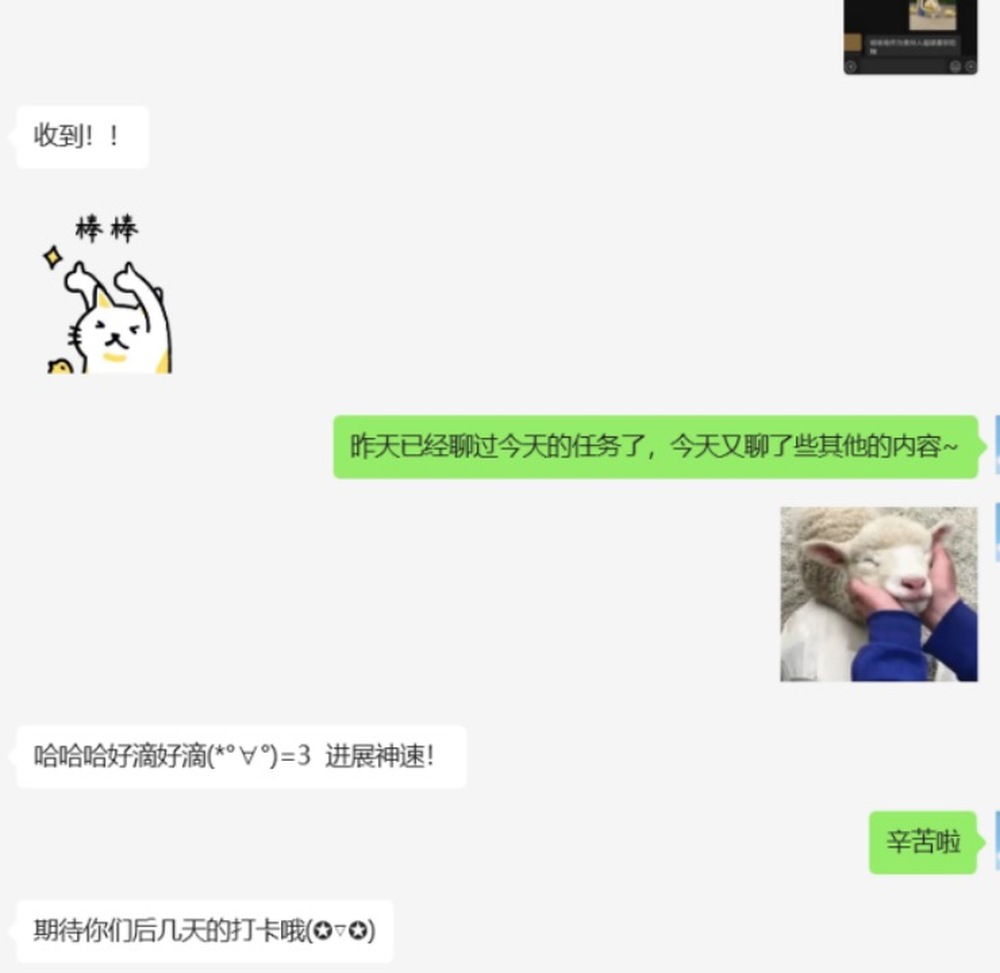Image resolution: width=1000 pixels, height=973 pixels.
Task: Open the sheep photo message
Action: click(x=878, y=594)
